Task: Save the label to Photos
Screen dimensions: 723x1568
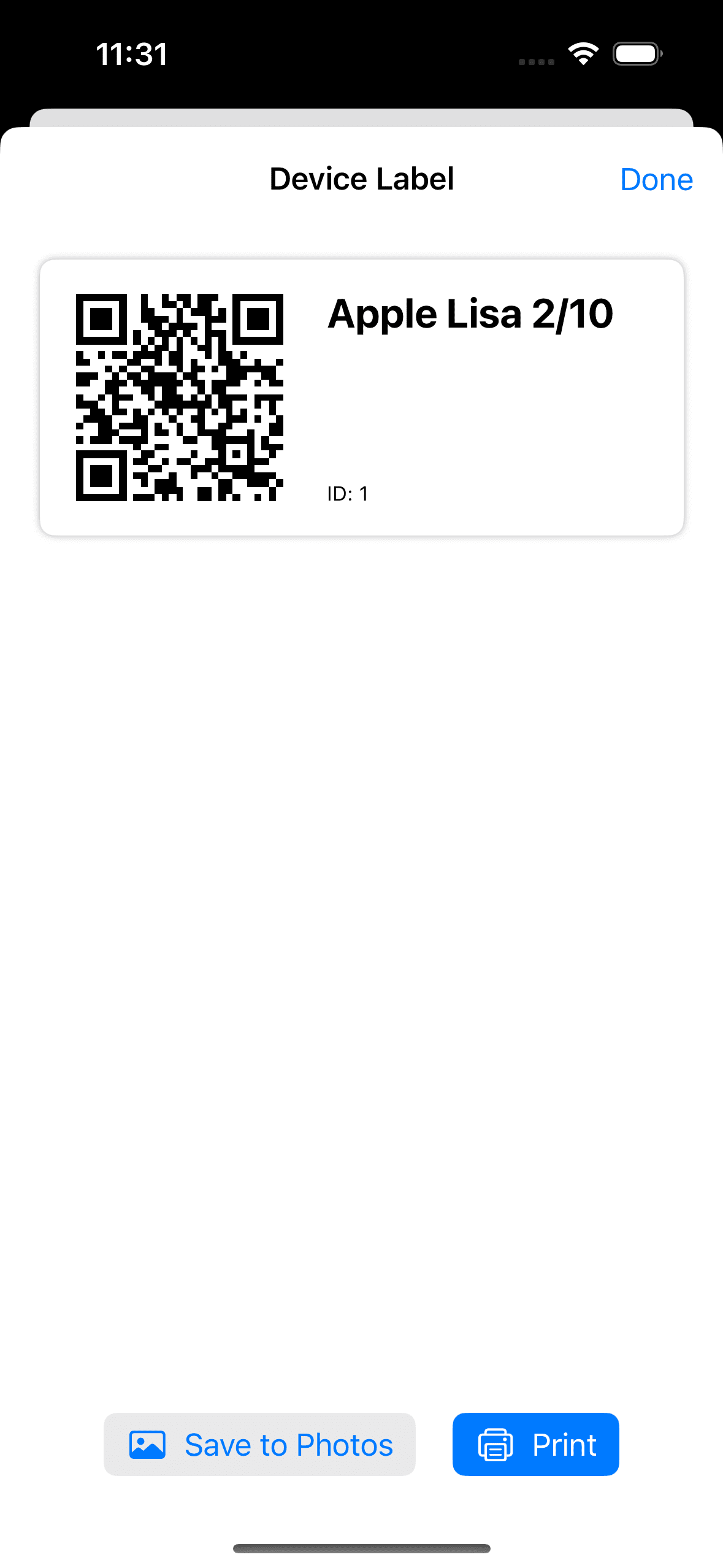Action: [x=259, y=1444]
